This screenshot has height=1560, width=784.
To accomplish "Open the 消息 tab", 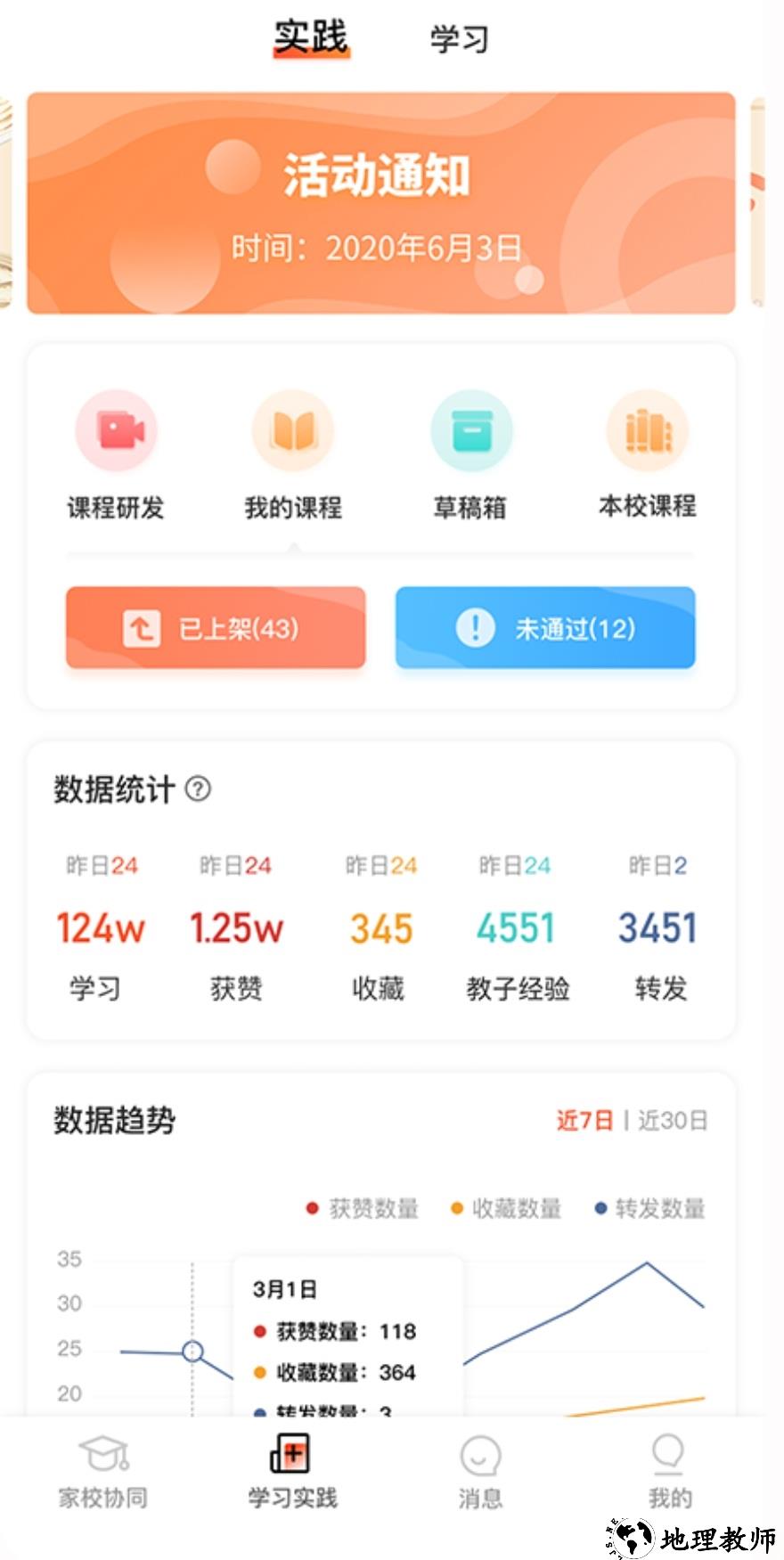I will (480, 1471).
